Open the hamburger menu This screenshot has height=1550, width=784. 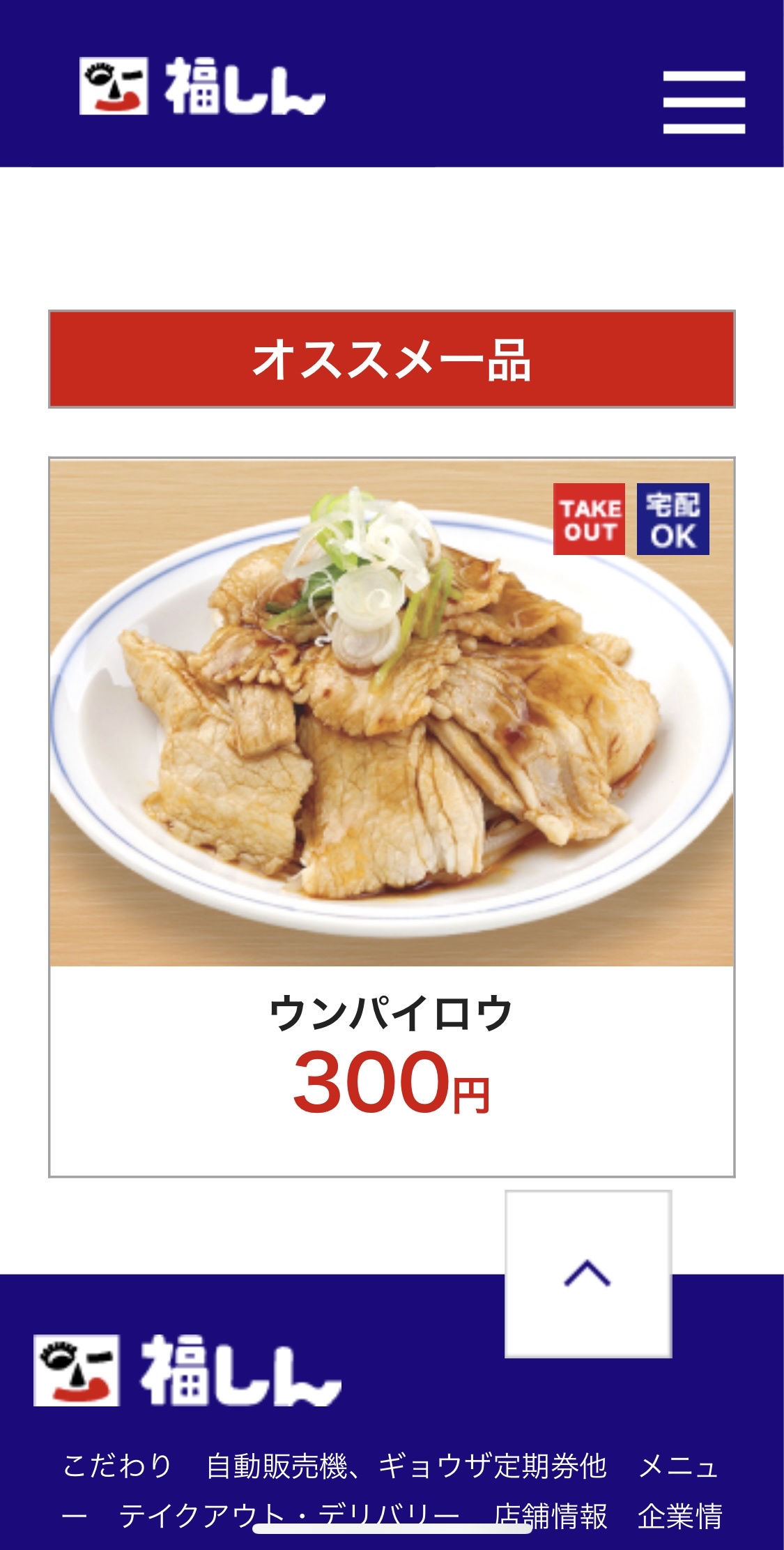click(x=704, y=102)
